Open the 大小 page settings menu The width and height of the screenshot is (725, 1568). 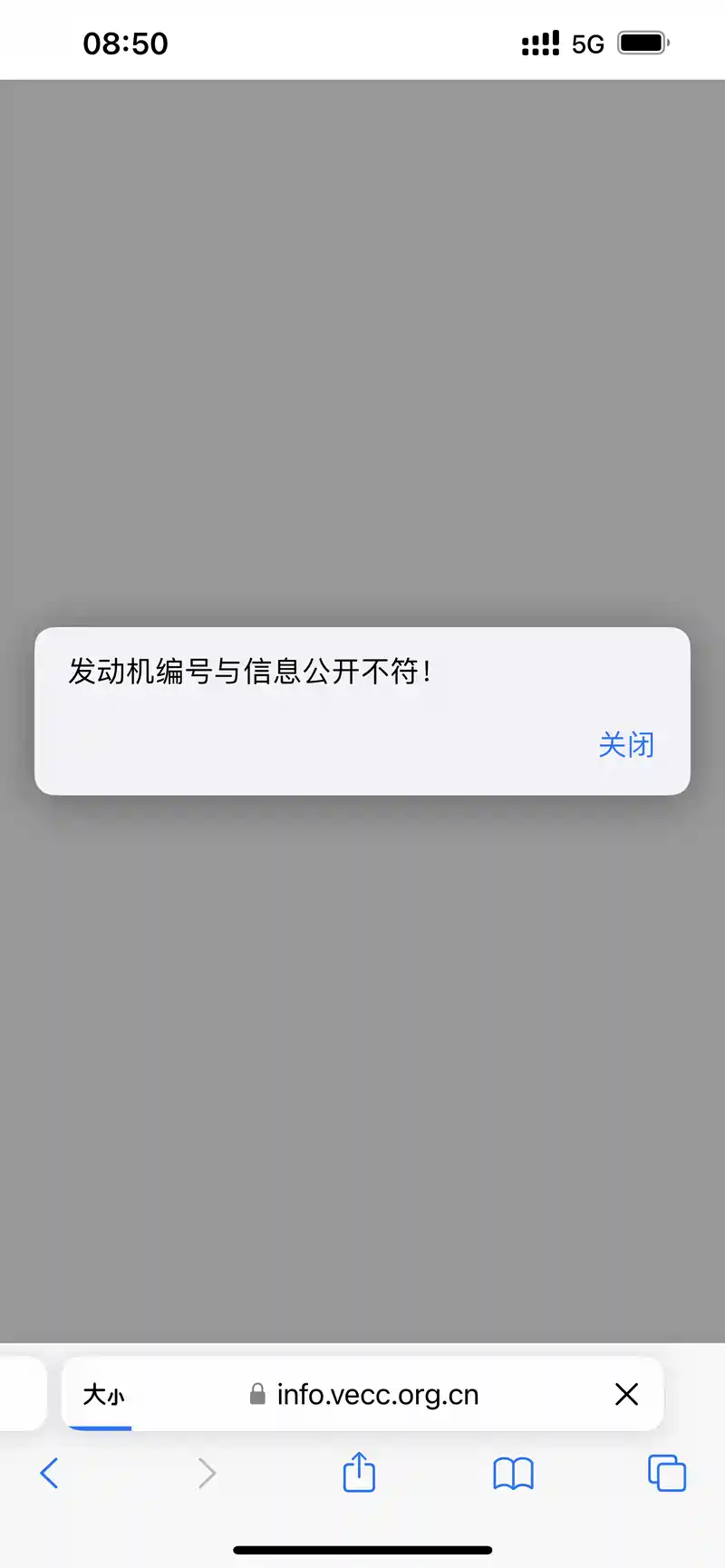coord(104,1394)
